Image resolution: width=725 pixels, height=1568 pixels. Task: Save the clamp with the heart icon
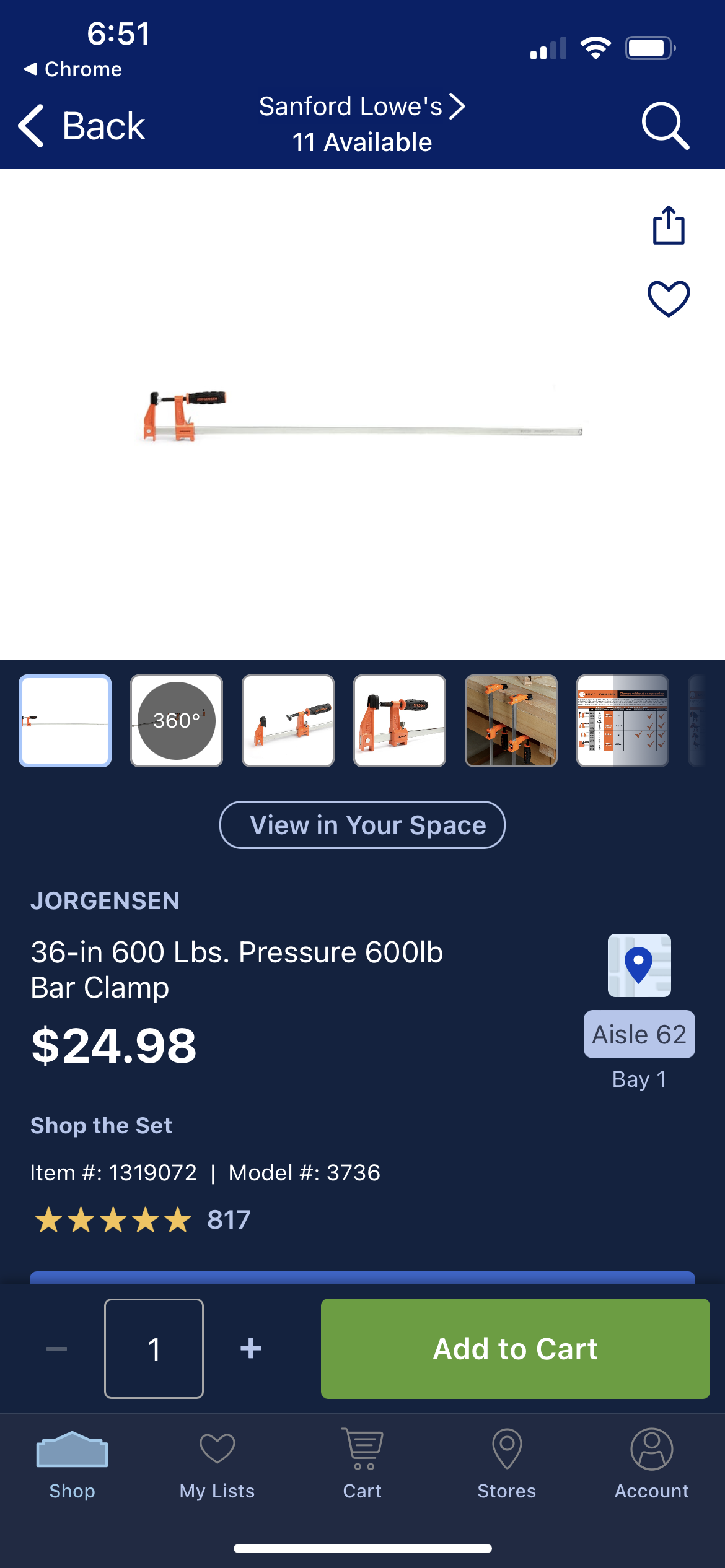[x=668, y=298]
